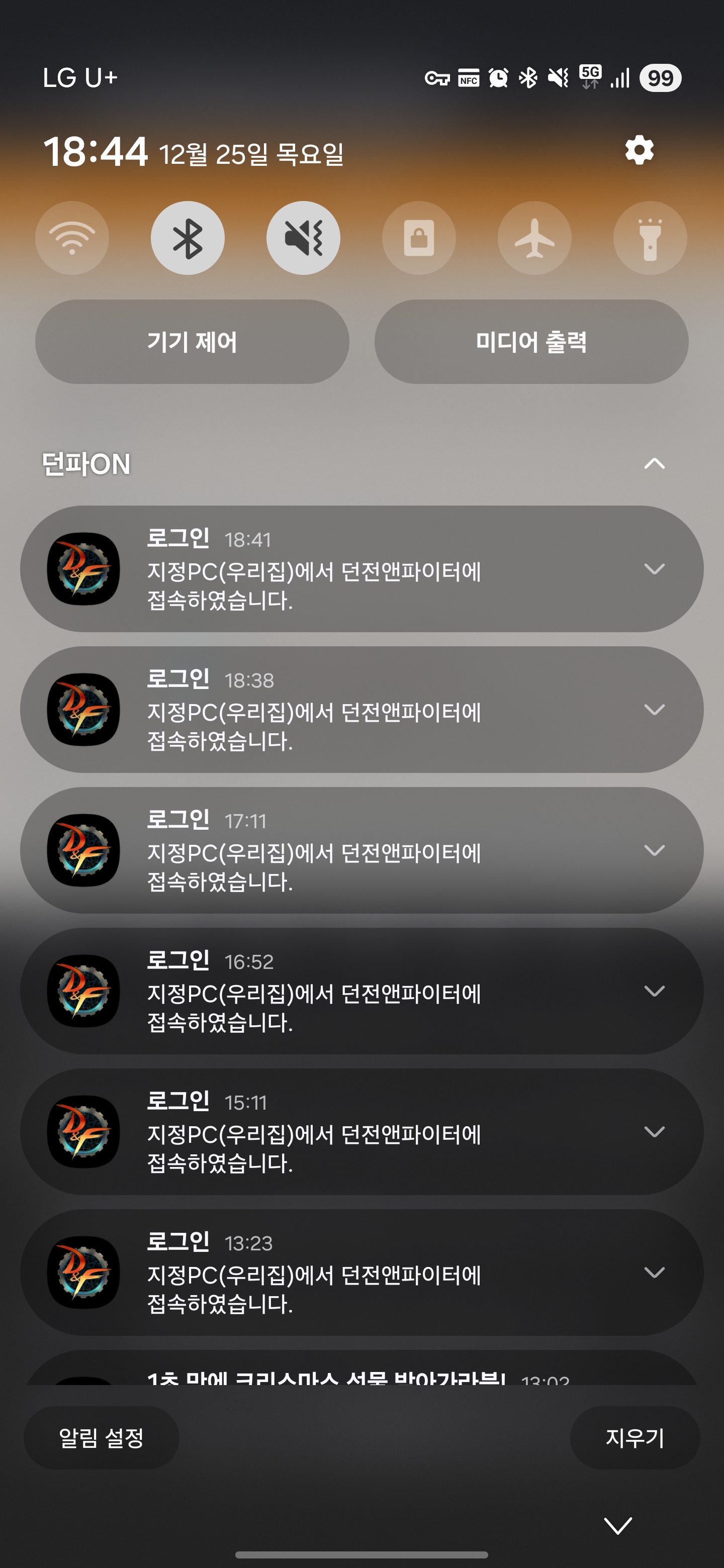Screen dimensions: 724x1568
Task: Tap the down chevron at screen bottom
Action: 617,1525
